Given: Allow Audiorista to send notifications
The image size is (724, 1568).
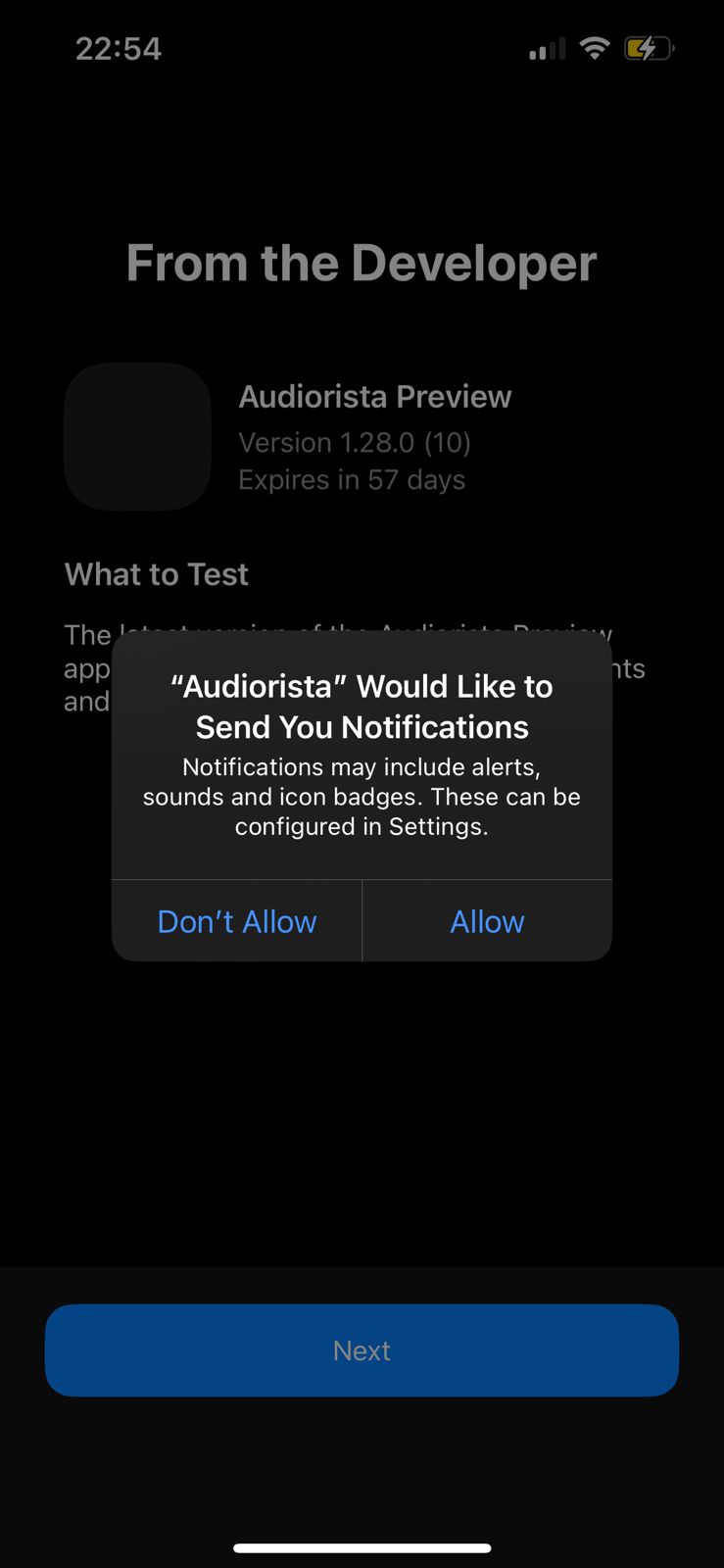Looking at the screenshot, I should click(487, 921).
